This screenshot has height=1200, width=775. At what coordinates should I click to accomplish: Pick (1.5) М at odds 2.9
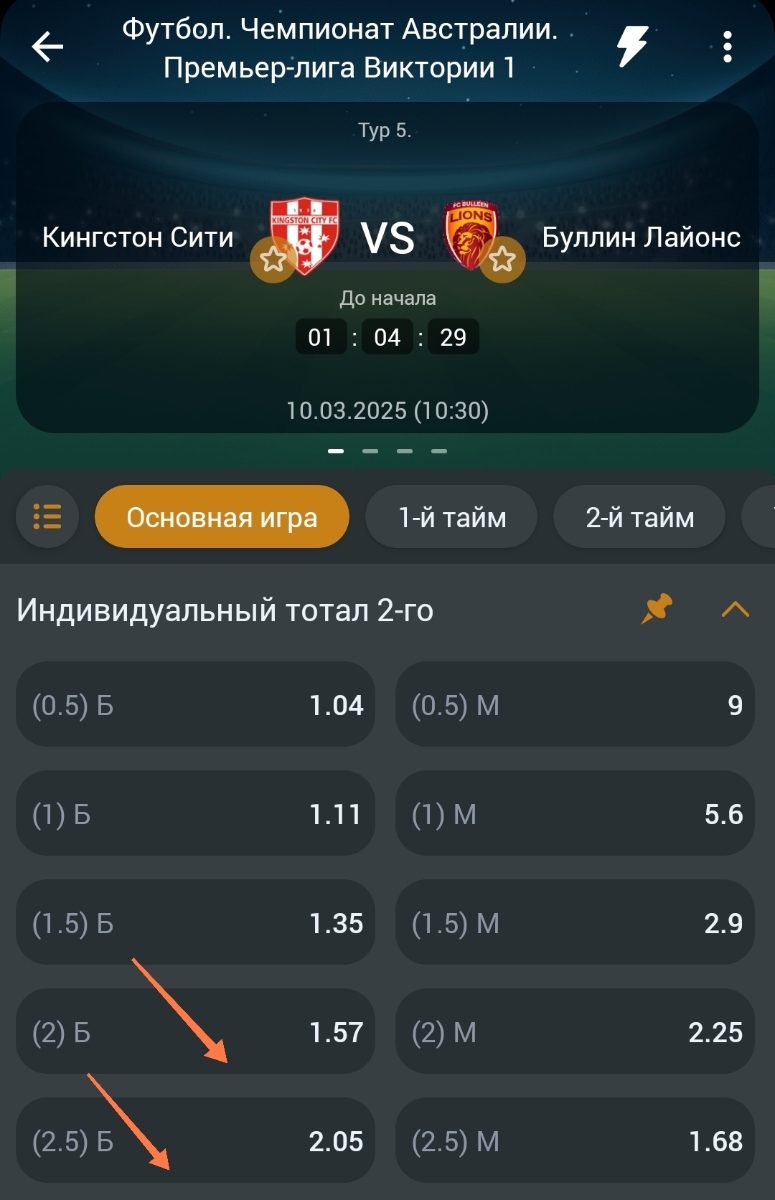[x=577, y=923]
